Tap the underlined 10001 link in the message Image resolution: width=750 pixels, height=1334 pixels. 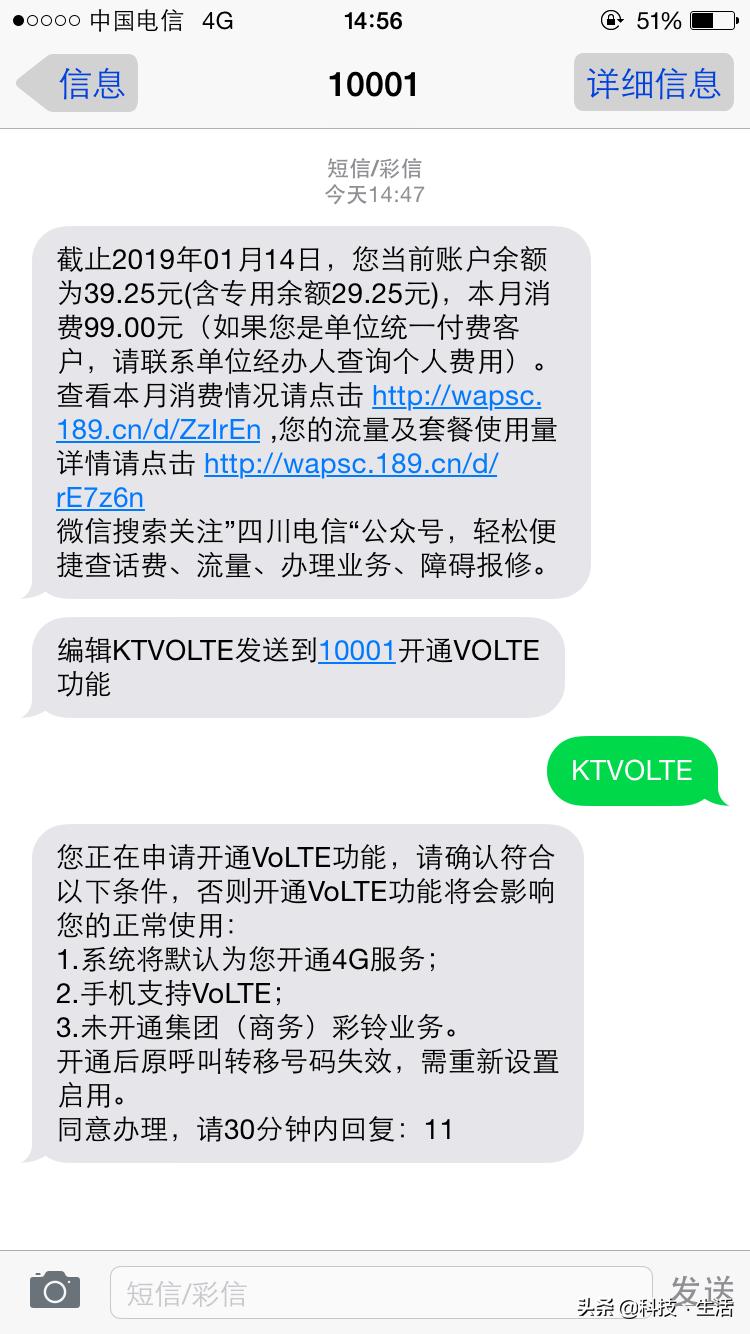coord(356,650)
